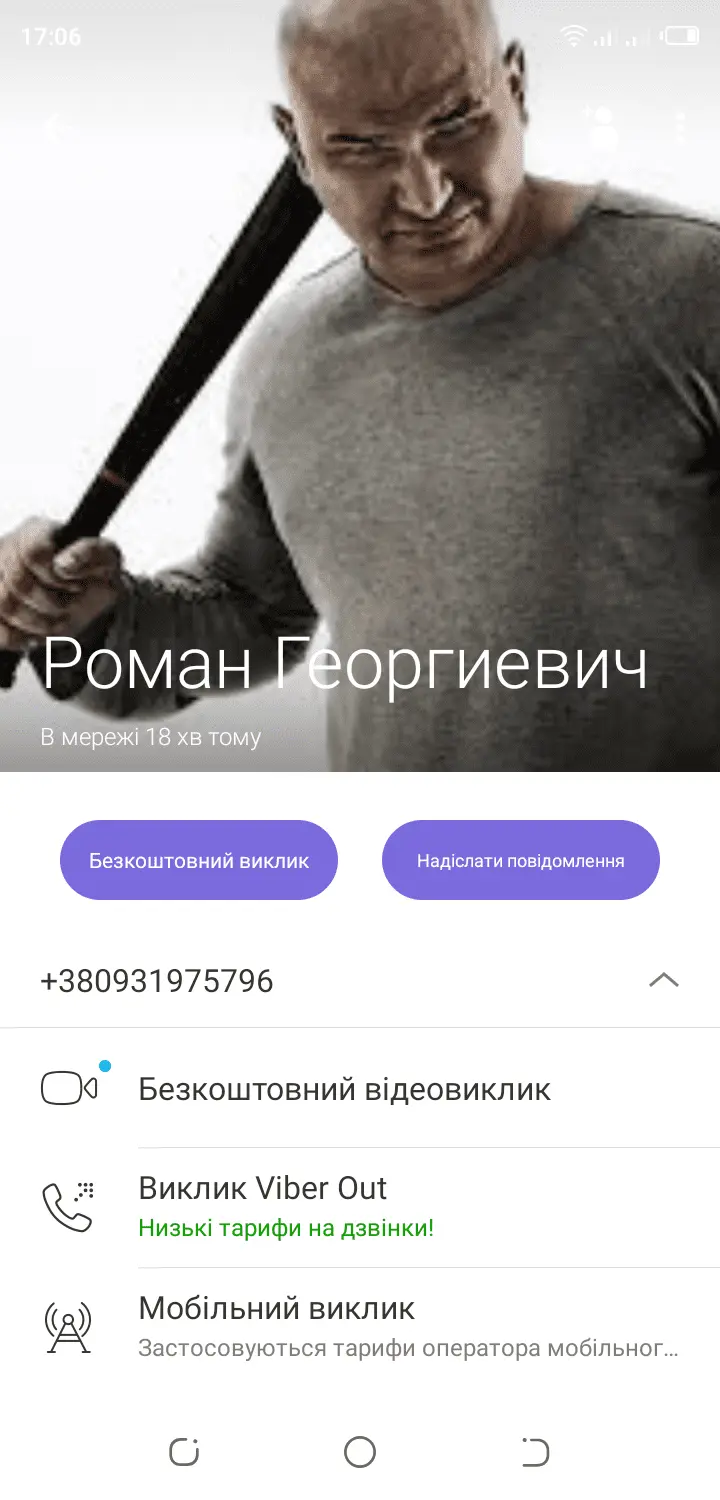Start a Безкоштовний відеовиклик video call
The width and height of the screenshot is (720, 1500).
pos(344,1089)
